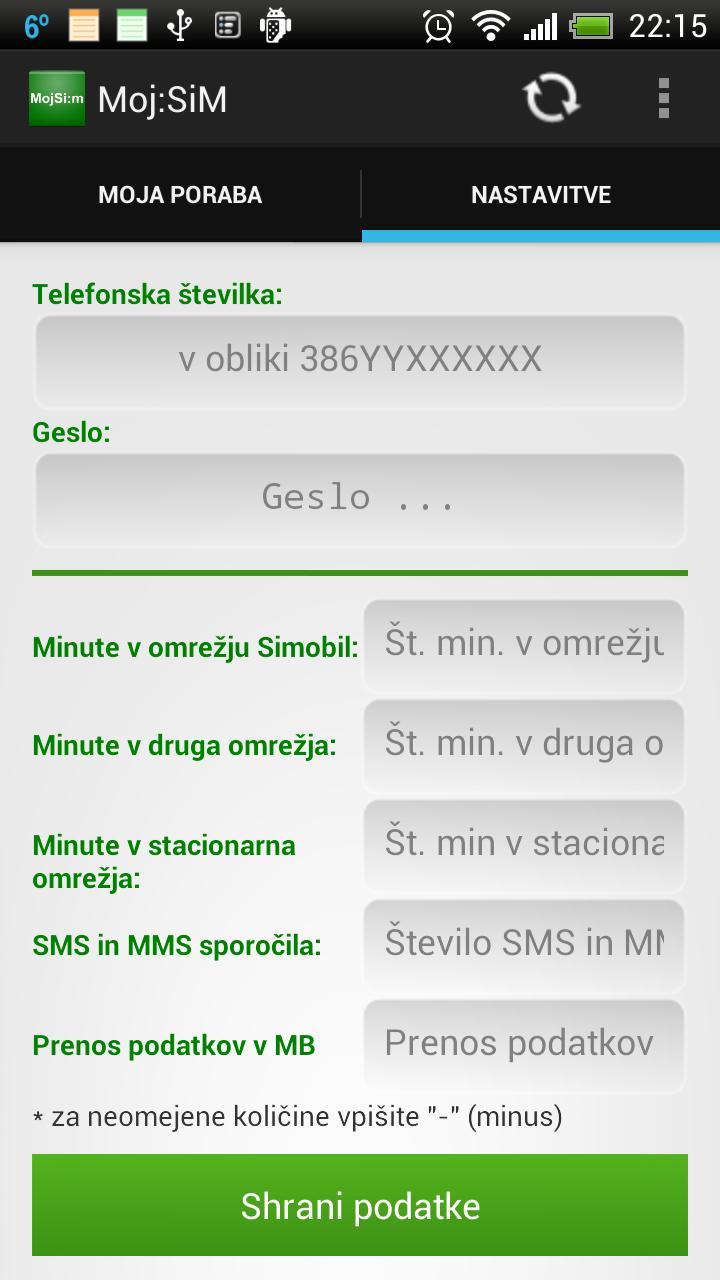Tap the signal strength icon
Screen dimensions: 720x1280
pos(541,25)
